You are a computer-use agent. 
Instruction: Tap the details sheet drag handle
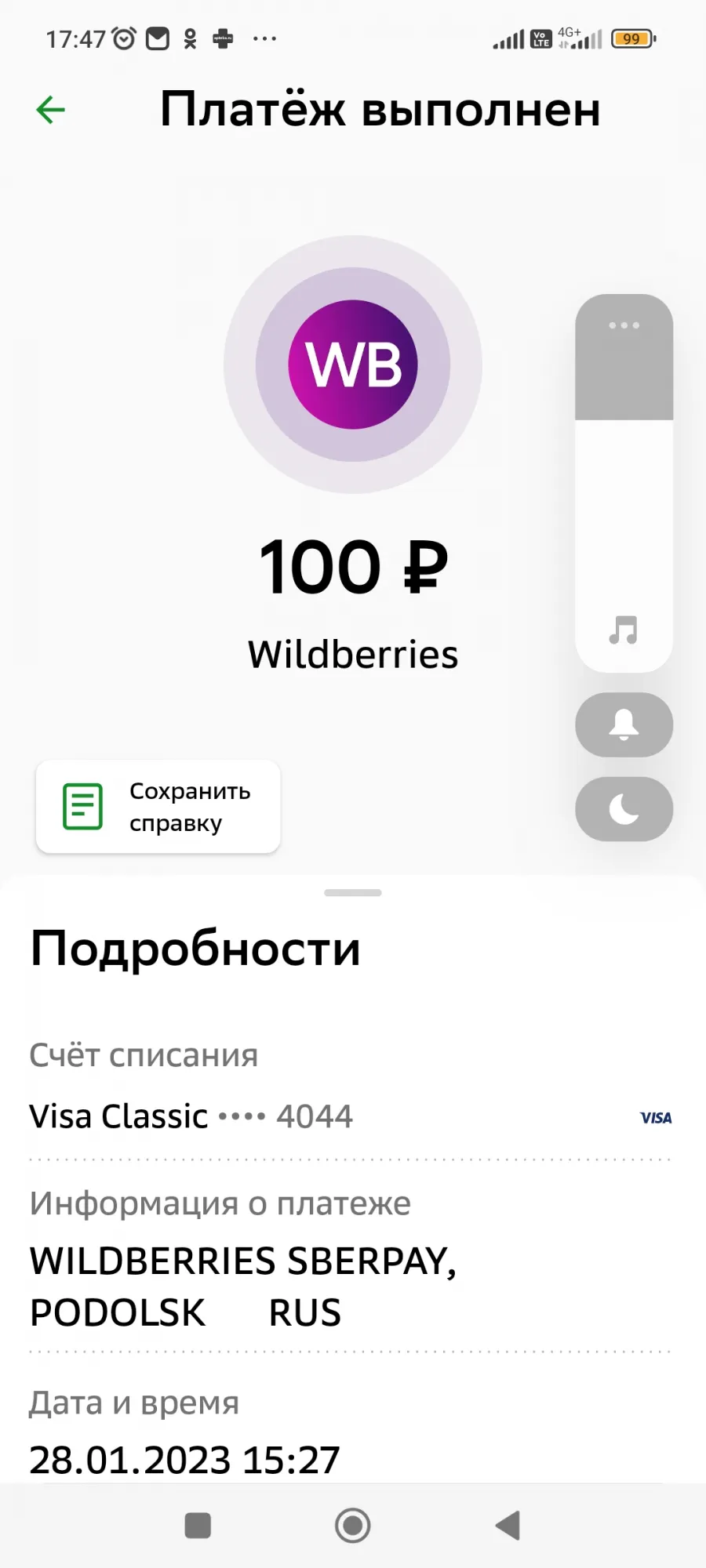click(353, 893)
